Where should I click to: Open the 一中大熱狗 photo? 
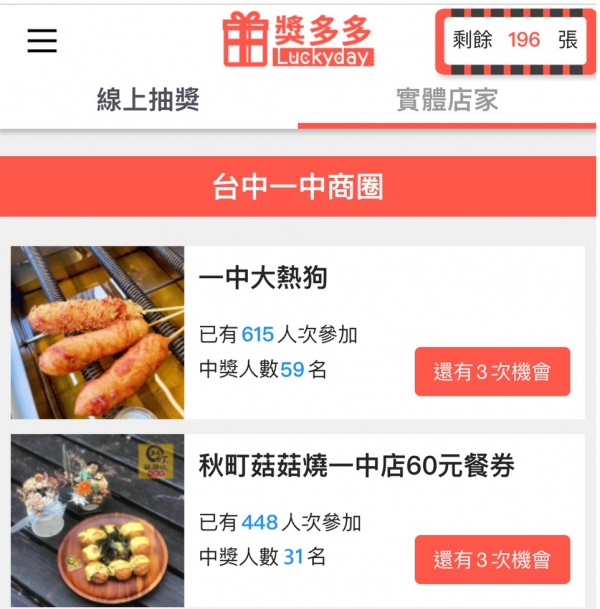pos(98,332)
